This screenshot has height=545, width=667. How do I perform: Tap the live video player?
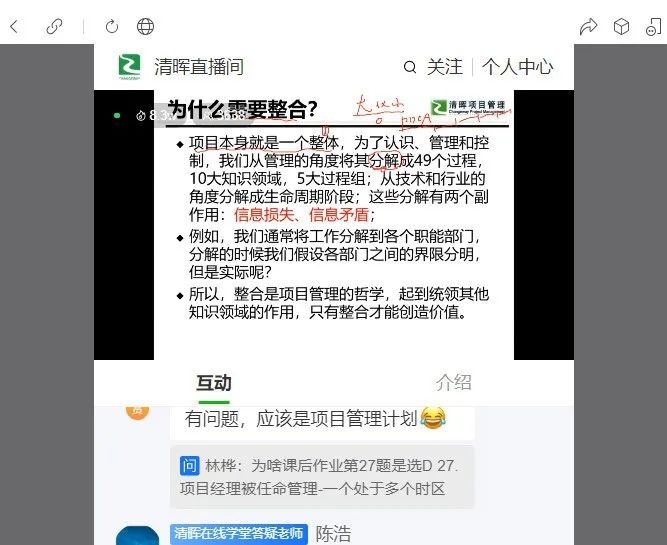(333, 225)
